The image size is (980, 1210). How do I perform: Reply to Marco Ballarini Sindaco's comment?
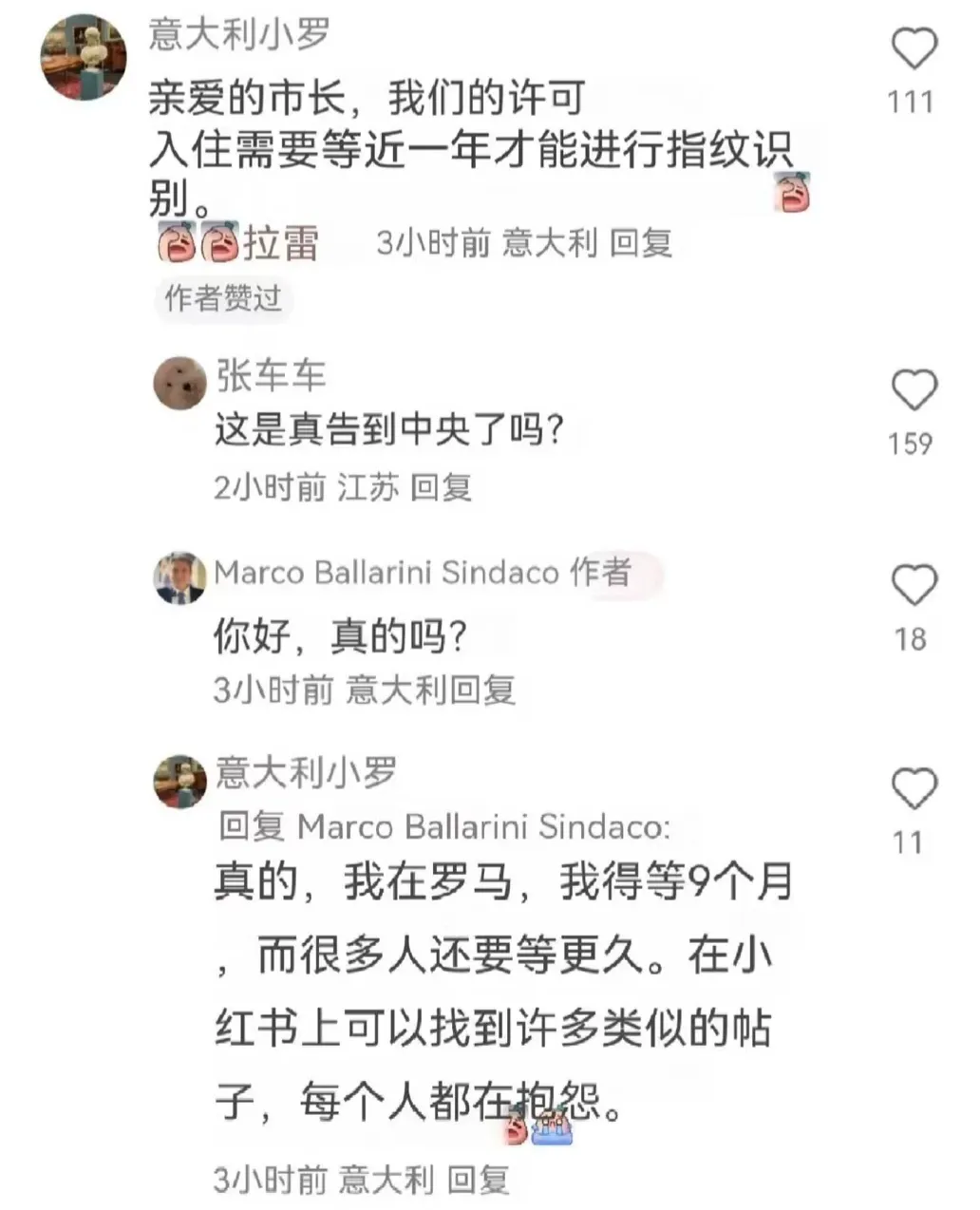[x=482, y=690]
